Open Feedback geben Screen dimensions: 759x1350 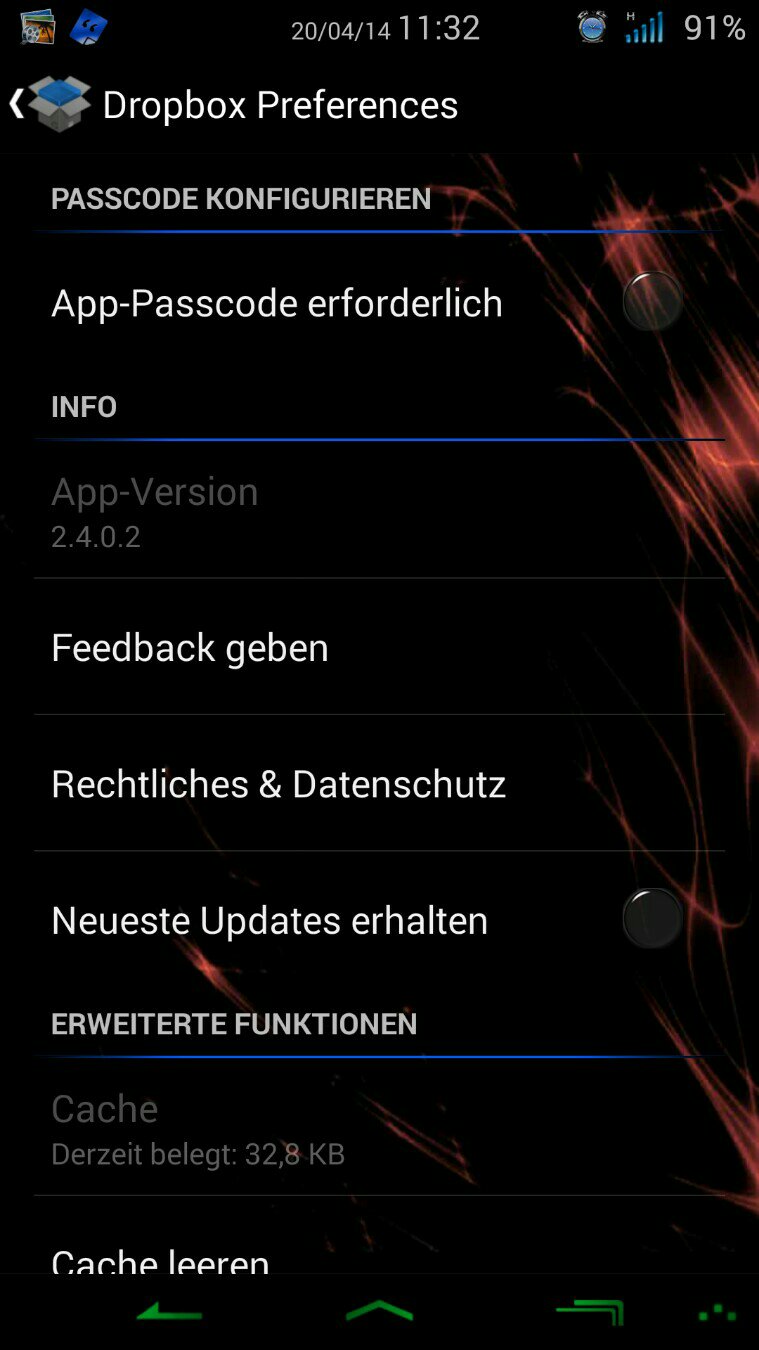point(379,647)
